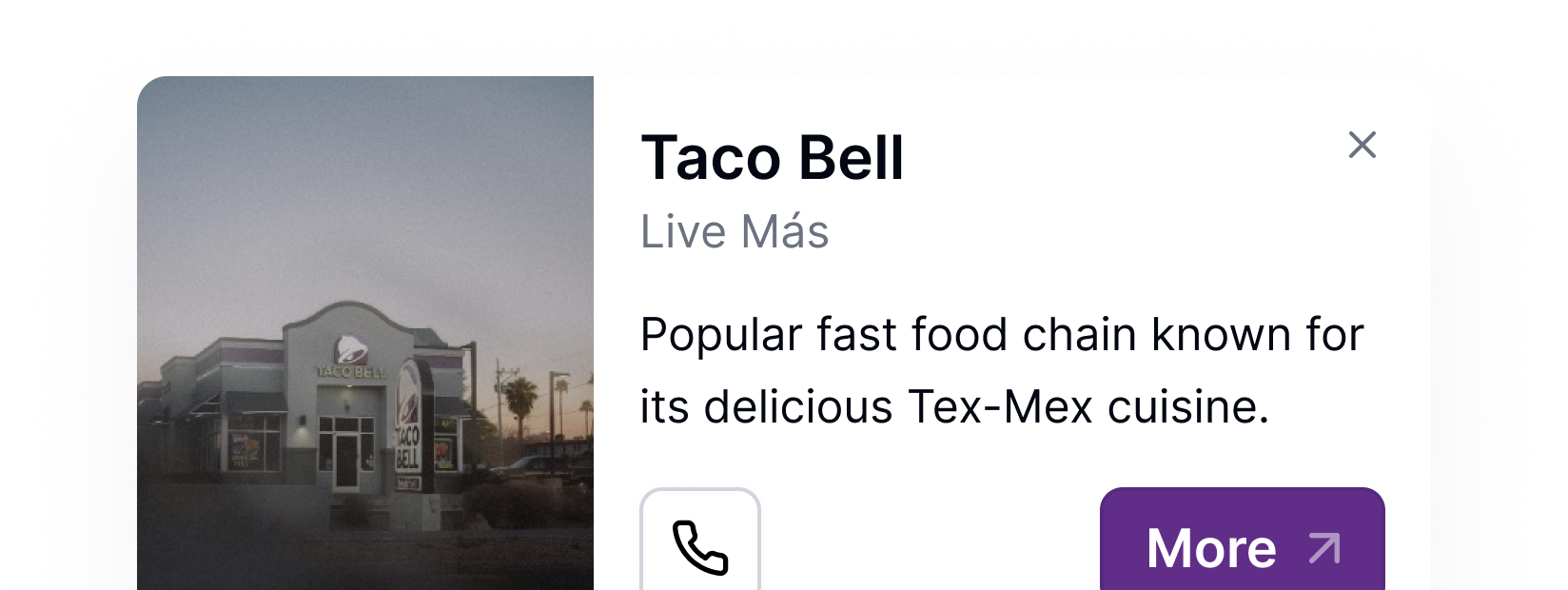Call Taco Bell via phone icon
This screenshot has height=590, width=1568.
pos(700,545)
